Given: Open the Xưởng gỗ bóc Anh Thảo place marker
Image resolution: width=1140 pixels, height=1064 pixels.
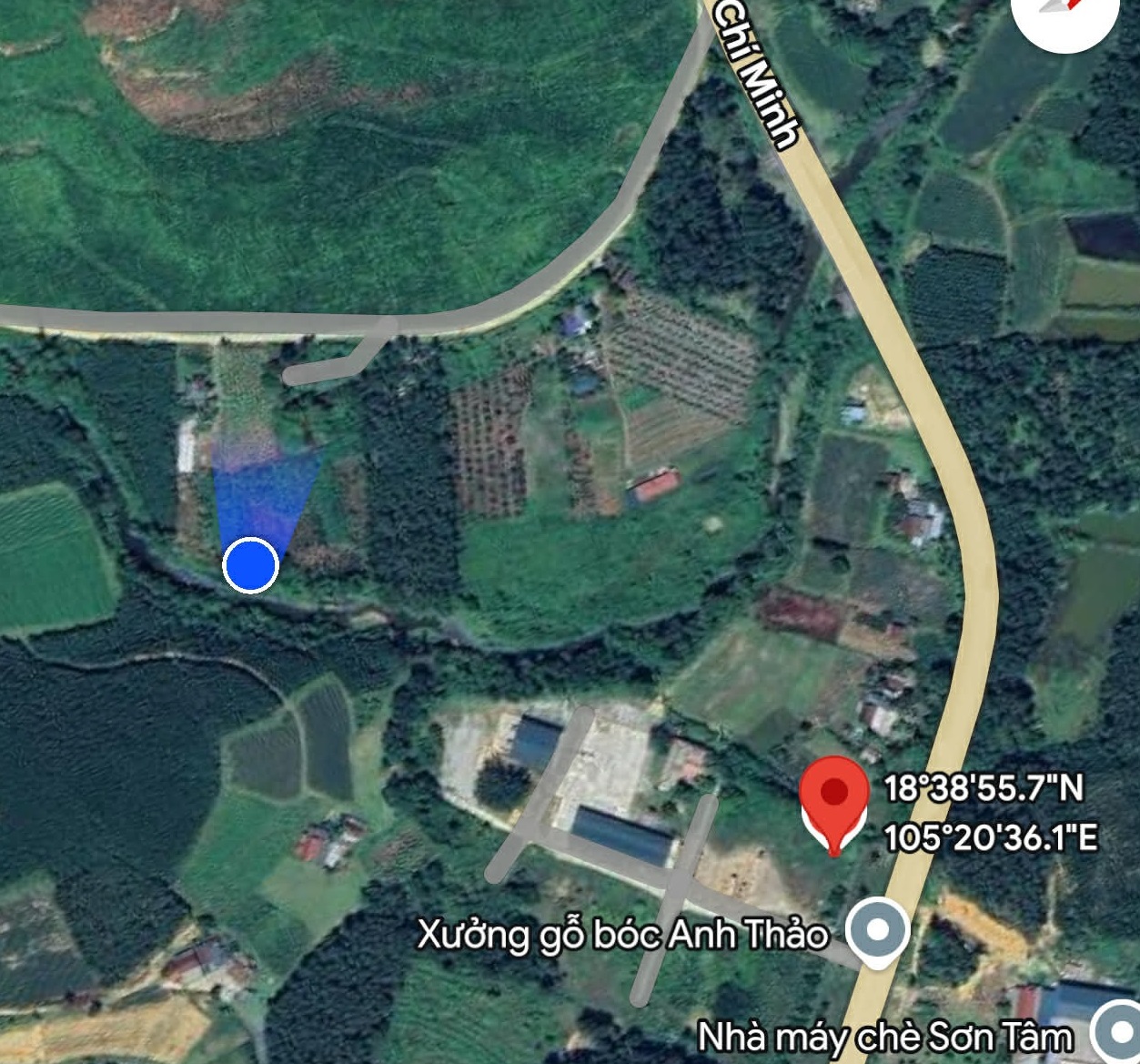Looking at the screenshot, I should pos(877,931).
